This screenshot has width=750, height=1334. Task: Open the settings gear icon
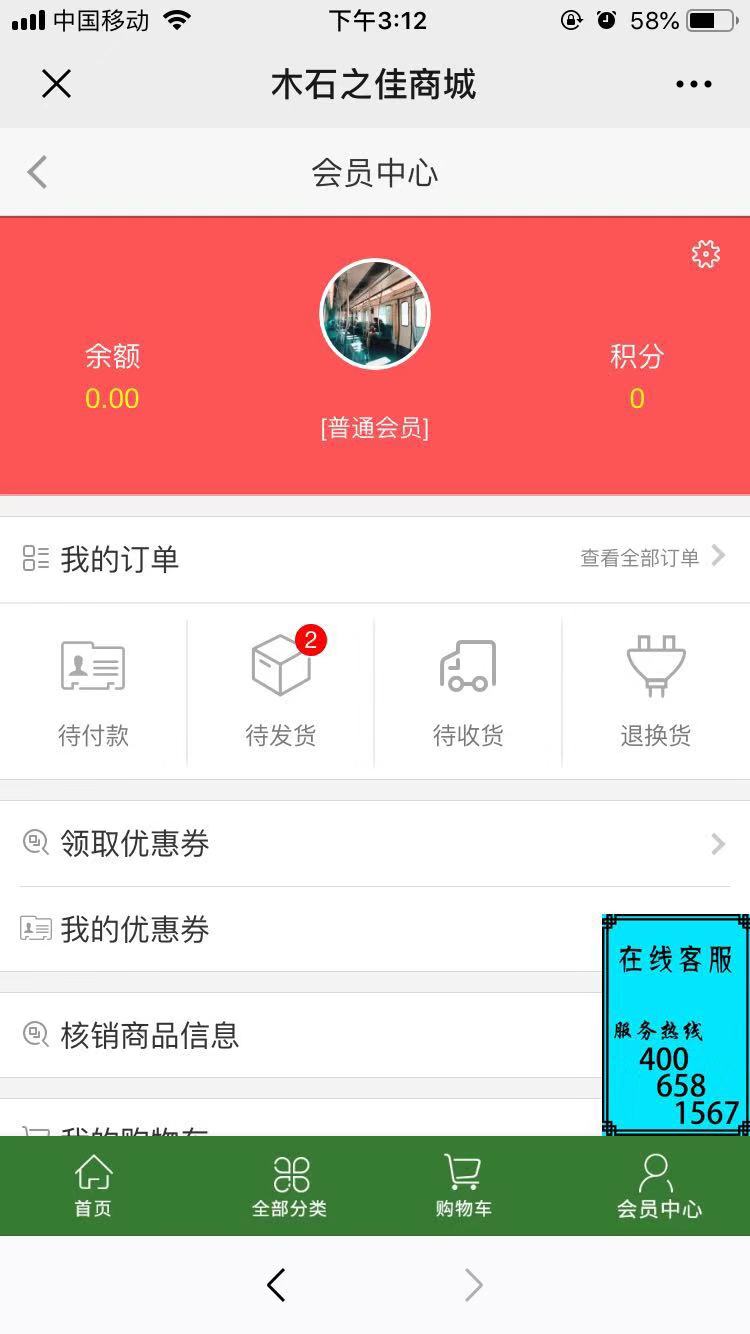click(x=706, y=254)
